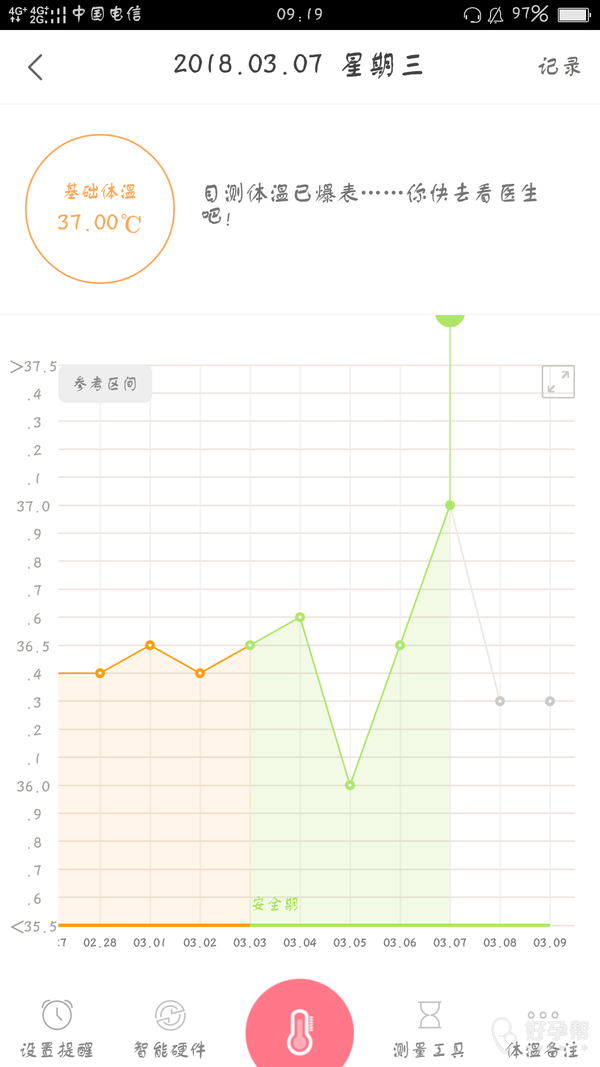Screen dimensions: 600x1067
Task: Expand the chart to fullscreen
Action: tap(558, 381)
